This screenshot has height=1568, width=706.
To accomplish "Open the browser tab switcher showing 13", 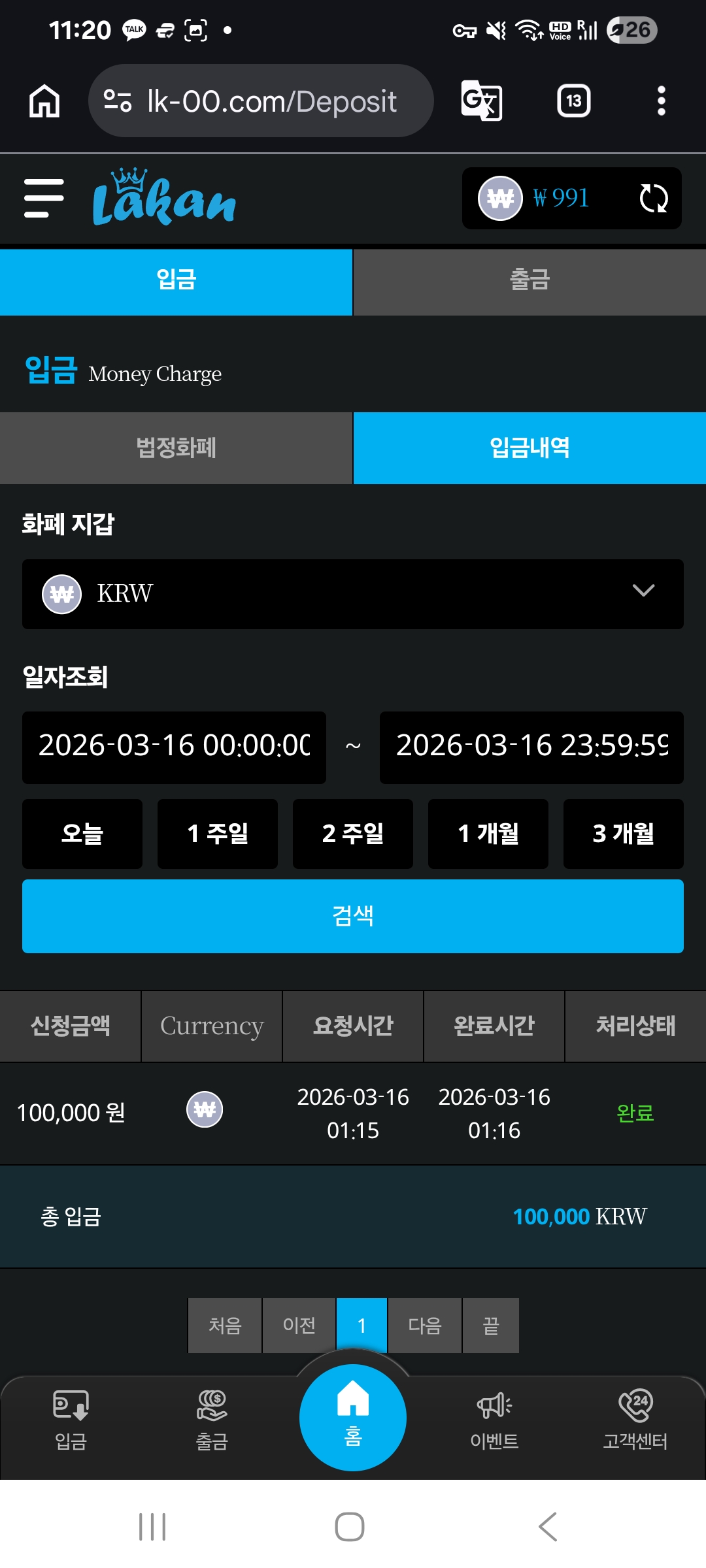I will pyautogui.click(x=574, y=101).
